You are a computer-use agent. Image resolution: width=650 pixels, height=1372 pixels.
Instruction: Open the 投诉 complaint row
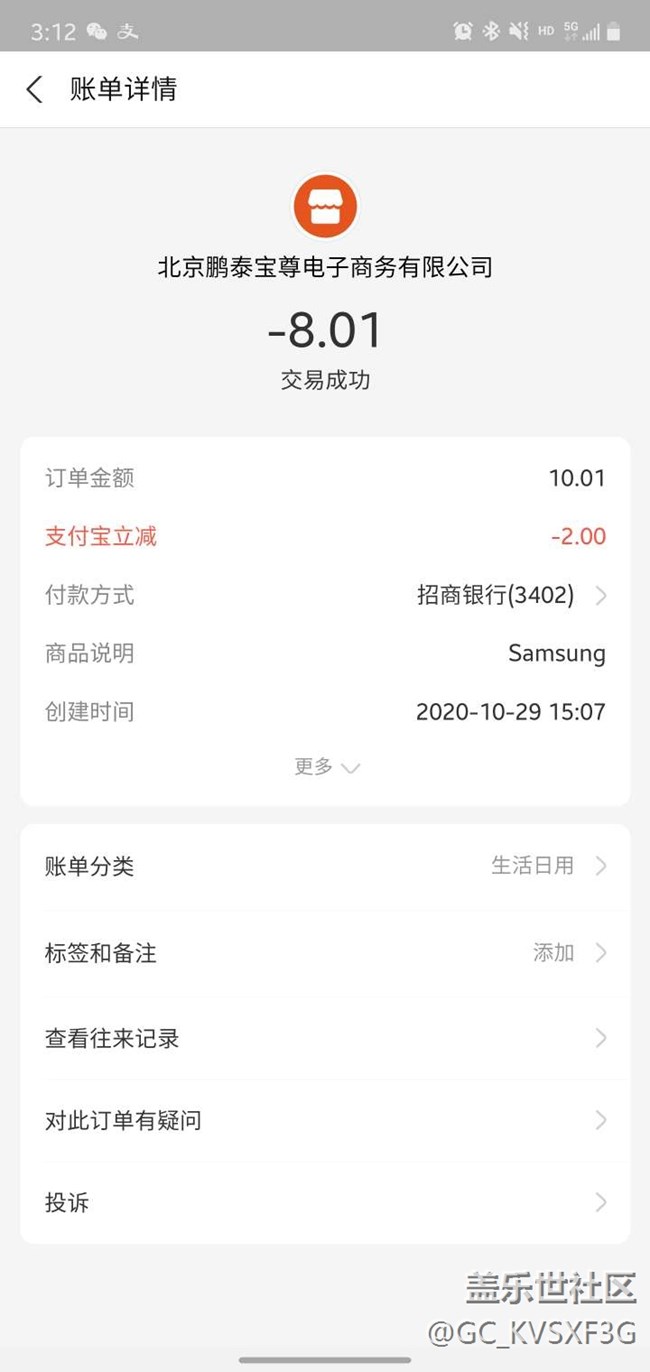(325, 1202)
